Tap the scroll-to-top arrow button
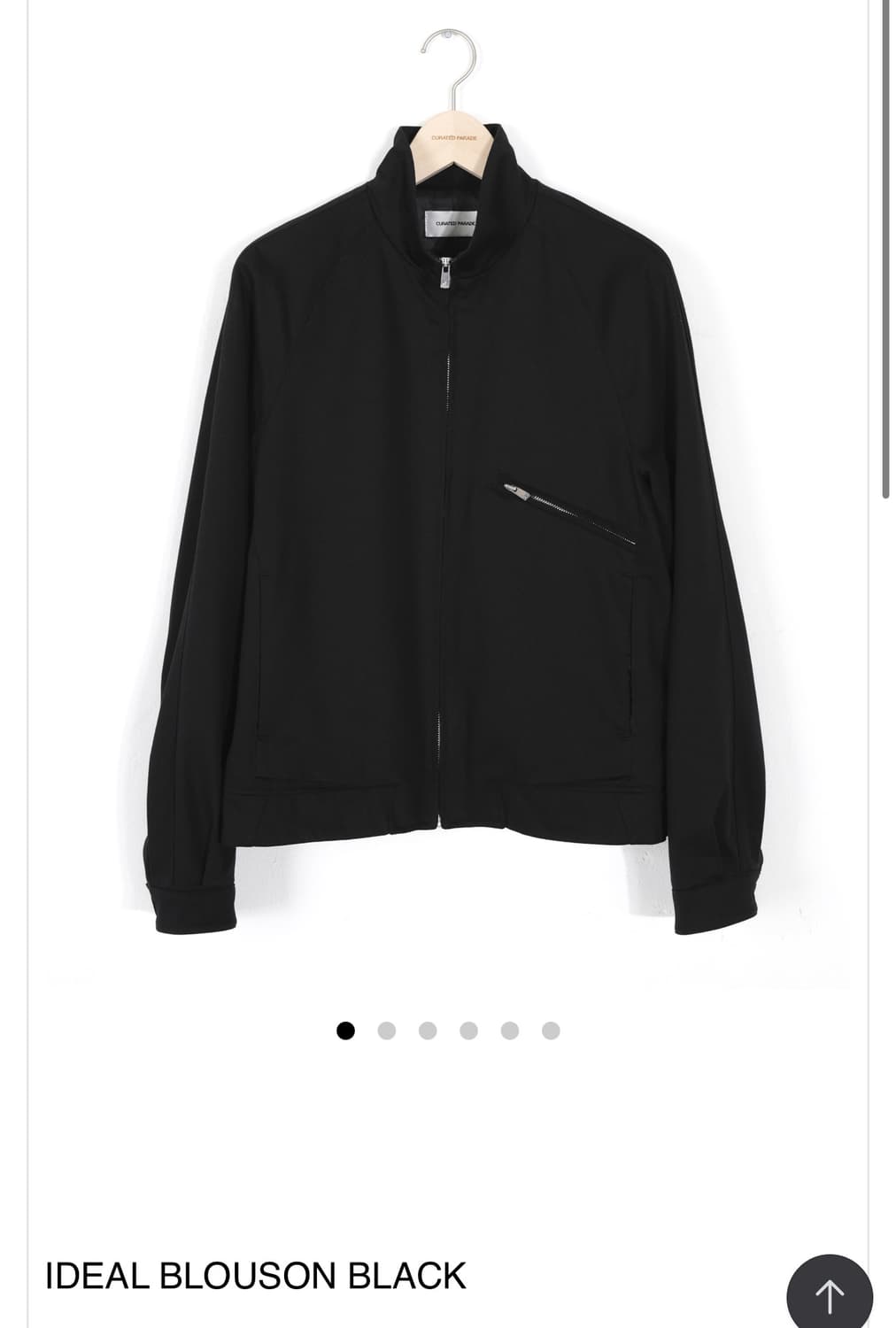 [829, 1295]
